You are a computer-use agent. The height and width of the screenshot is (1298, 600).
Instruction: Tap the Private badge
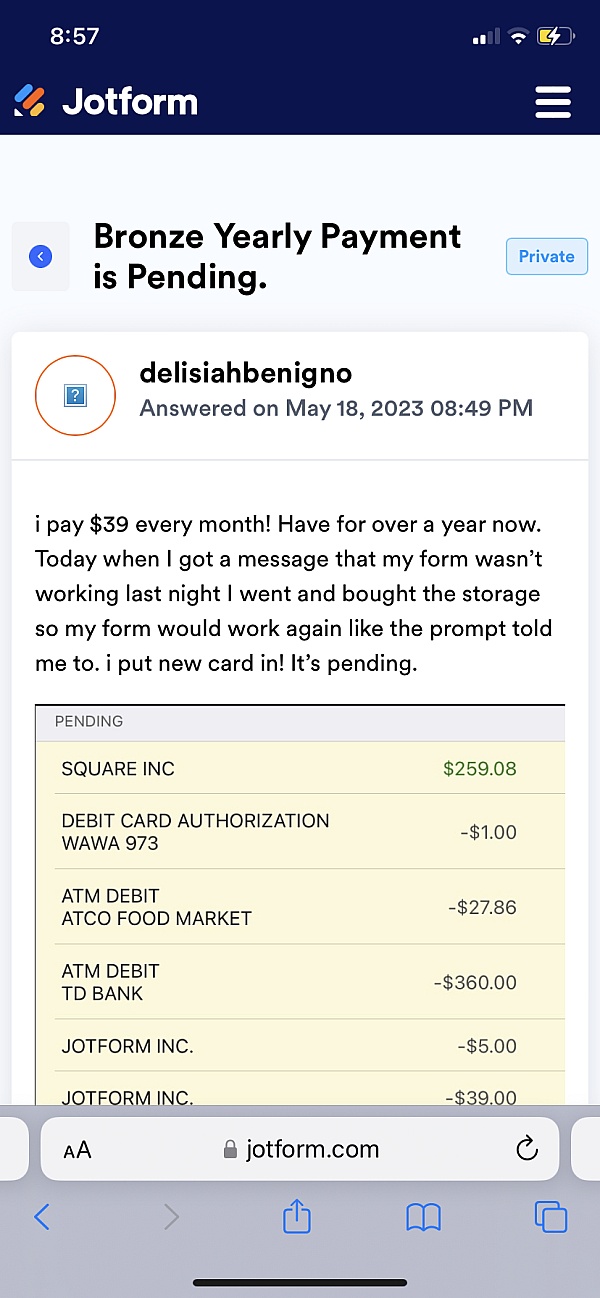tap(546, 256)
